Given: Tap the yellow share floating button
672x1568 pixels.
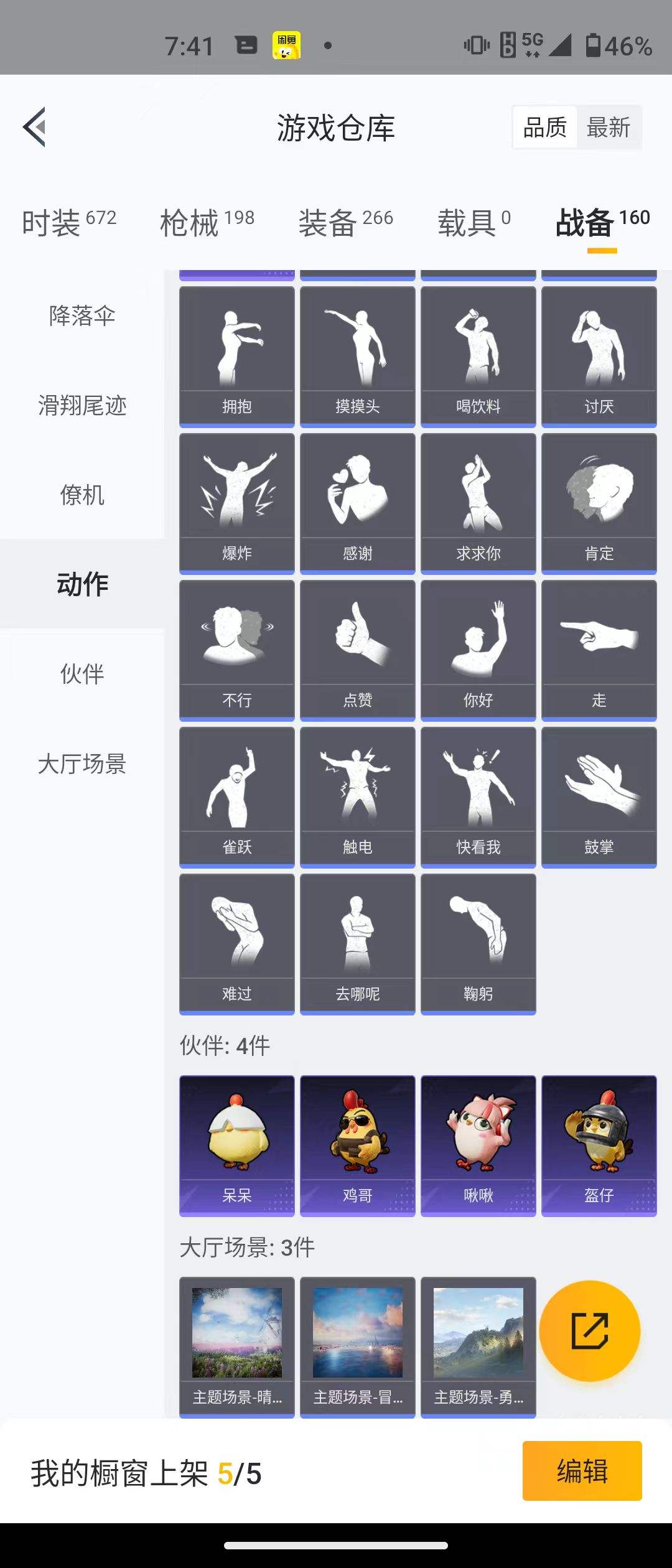Looking at the screenshot, I should click(x=589, y=1331).
